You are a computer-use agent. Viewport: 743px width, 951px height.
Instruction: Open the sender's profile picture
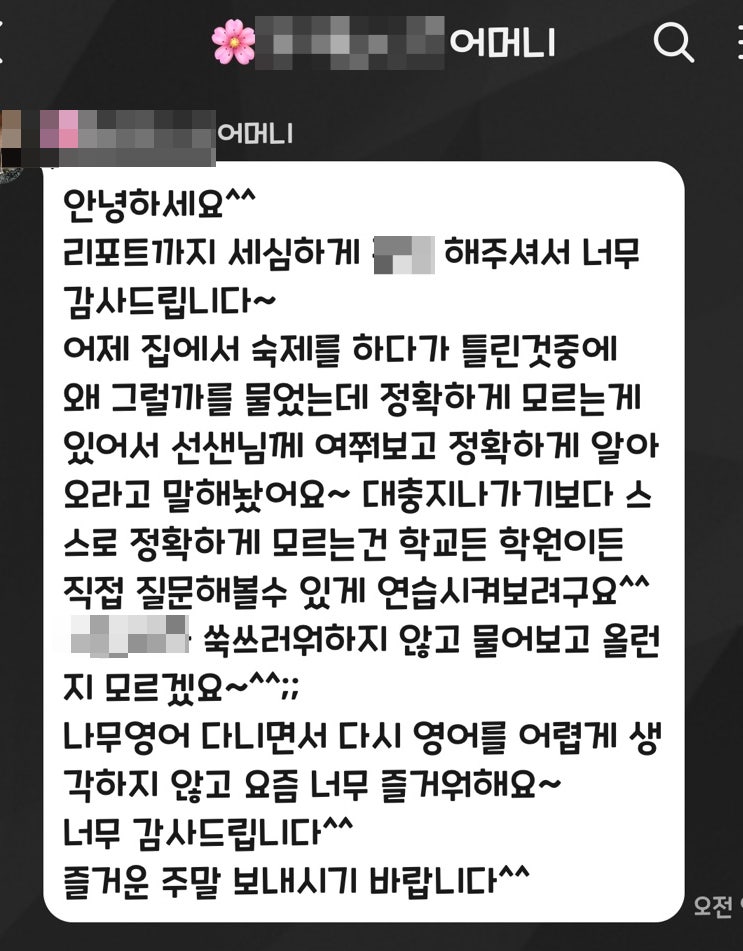(9, 146)
